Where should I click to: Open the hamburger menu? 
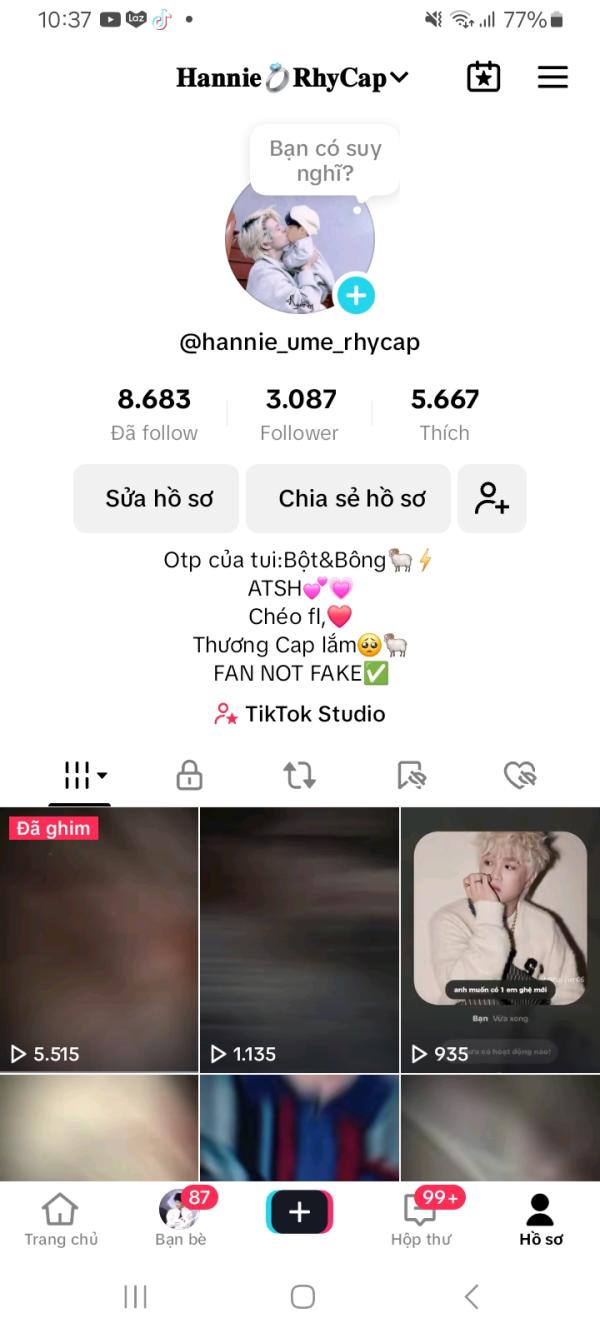(552, 78)
